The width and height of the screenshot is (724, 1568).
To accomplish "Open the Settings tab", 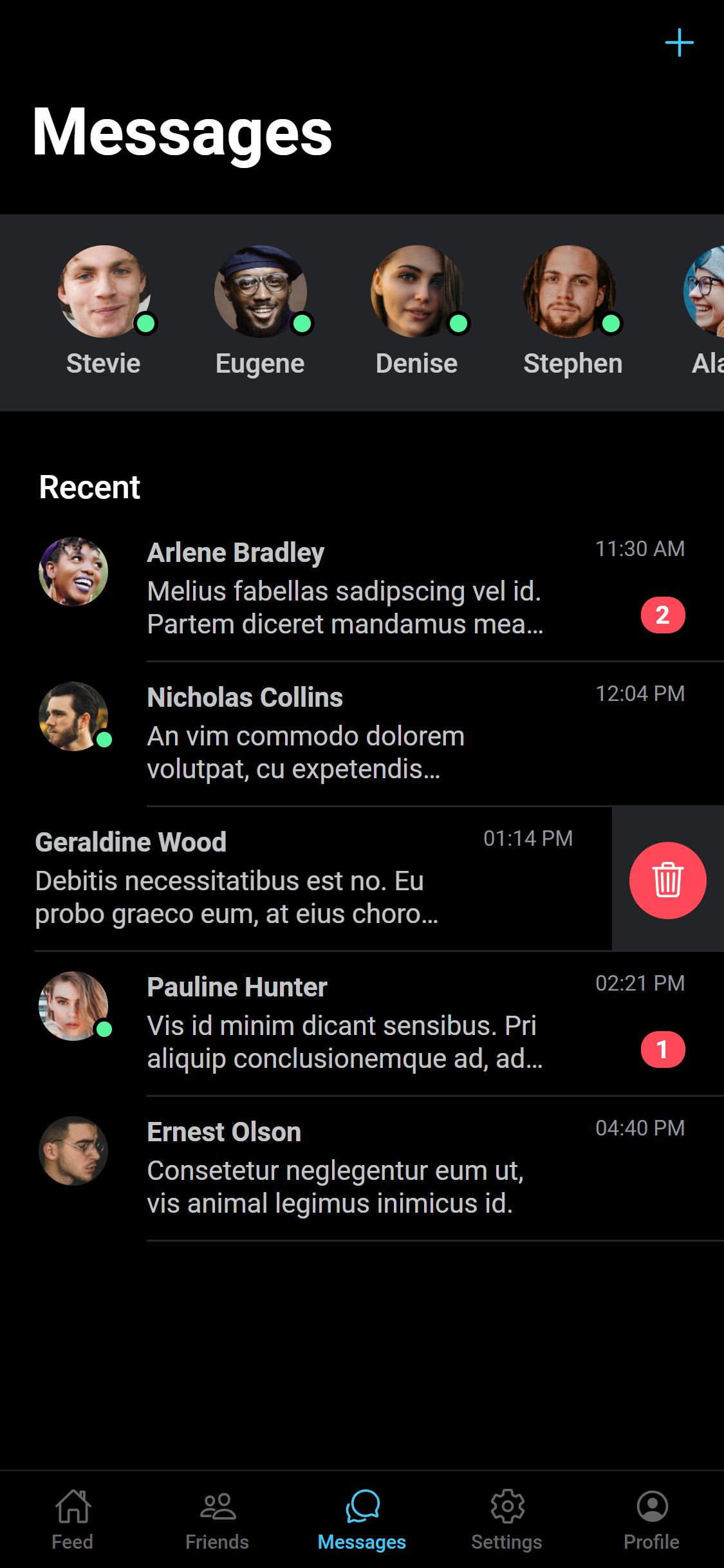I will 506,1519.
